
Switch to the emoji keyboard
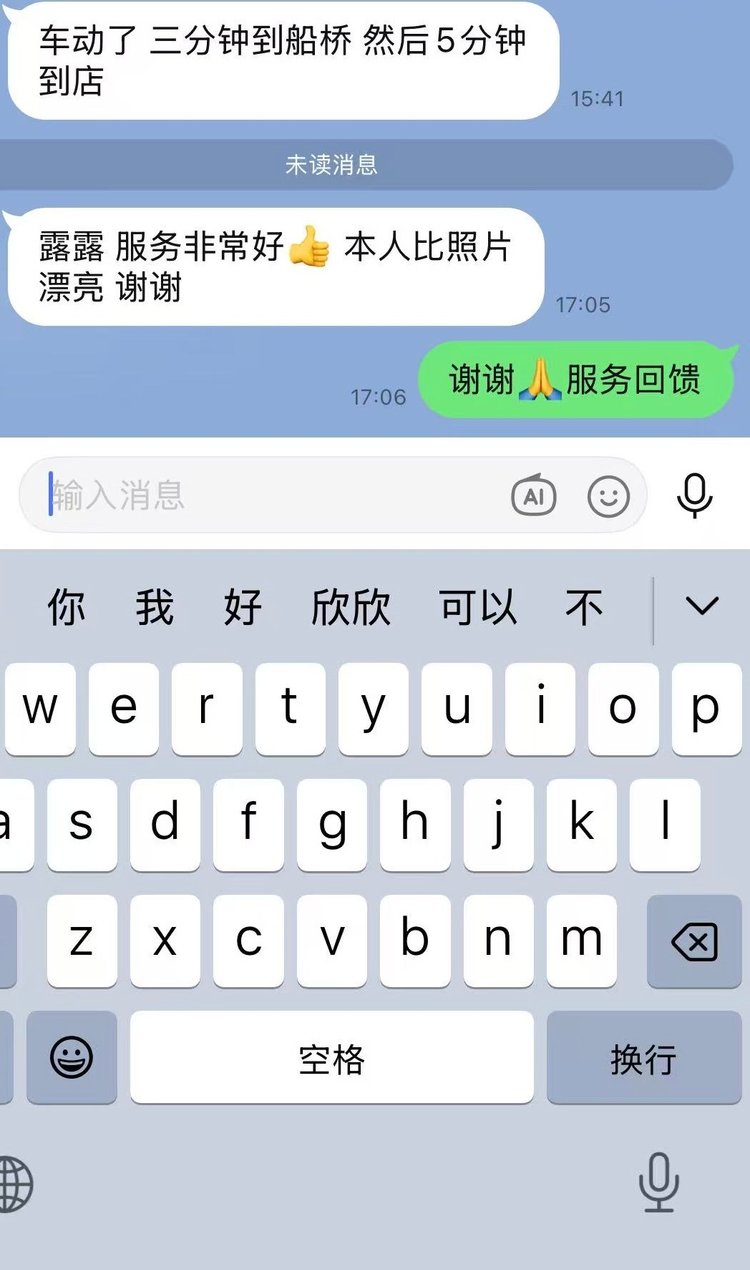72,1058
